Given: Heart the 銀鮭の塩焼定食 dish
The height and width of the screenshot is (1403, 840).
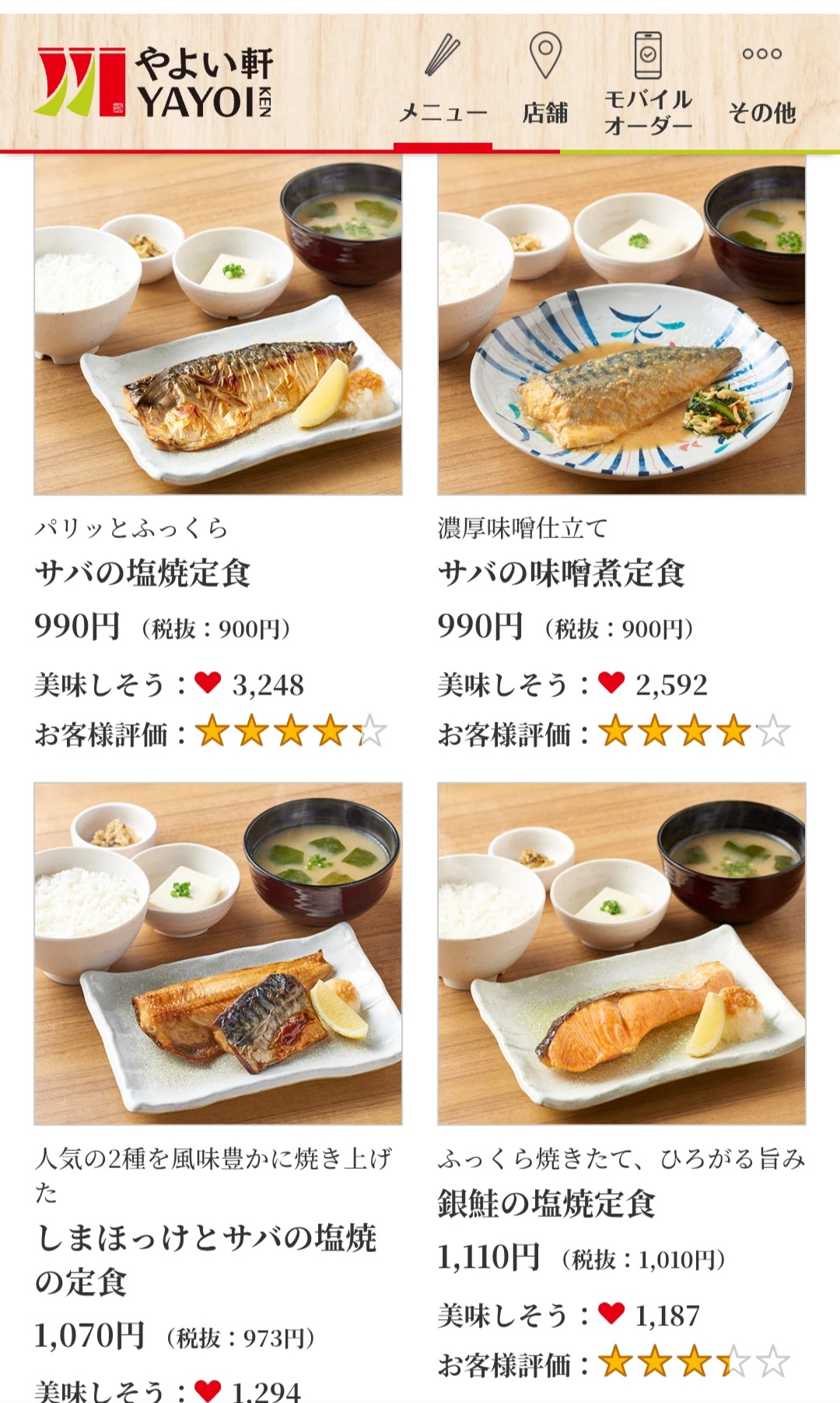Looking at the screenshot, I should coord(611,1314).
